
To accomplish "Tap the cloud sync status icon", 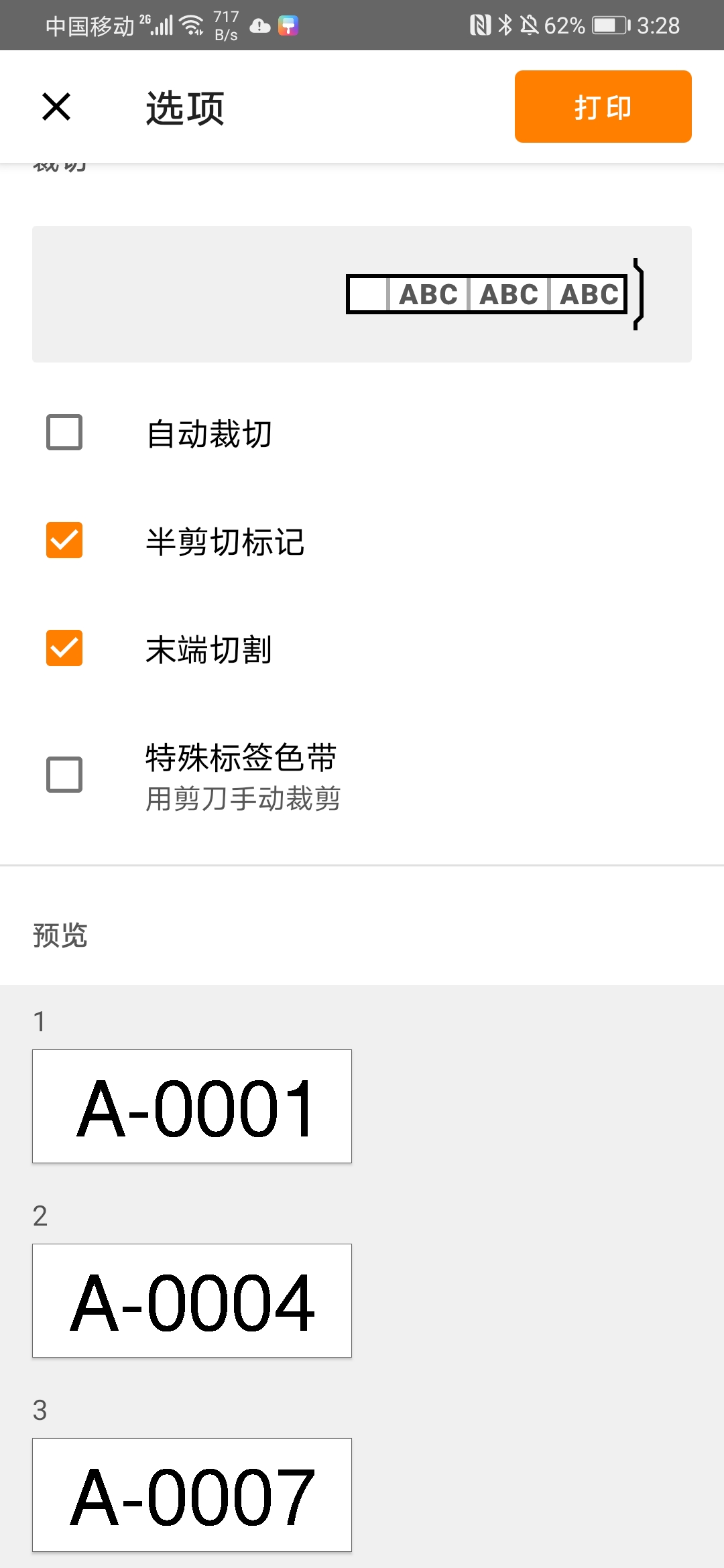I will [260, 26].
